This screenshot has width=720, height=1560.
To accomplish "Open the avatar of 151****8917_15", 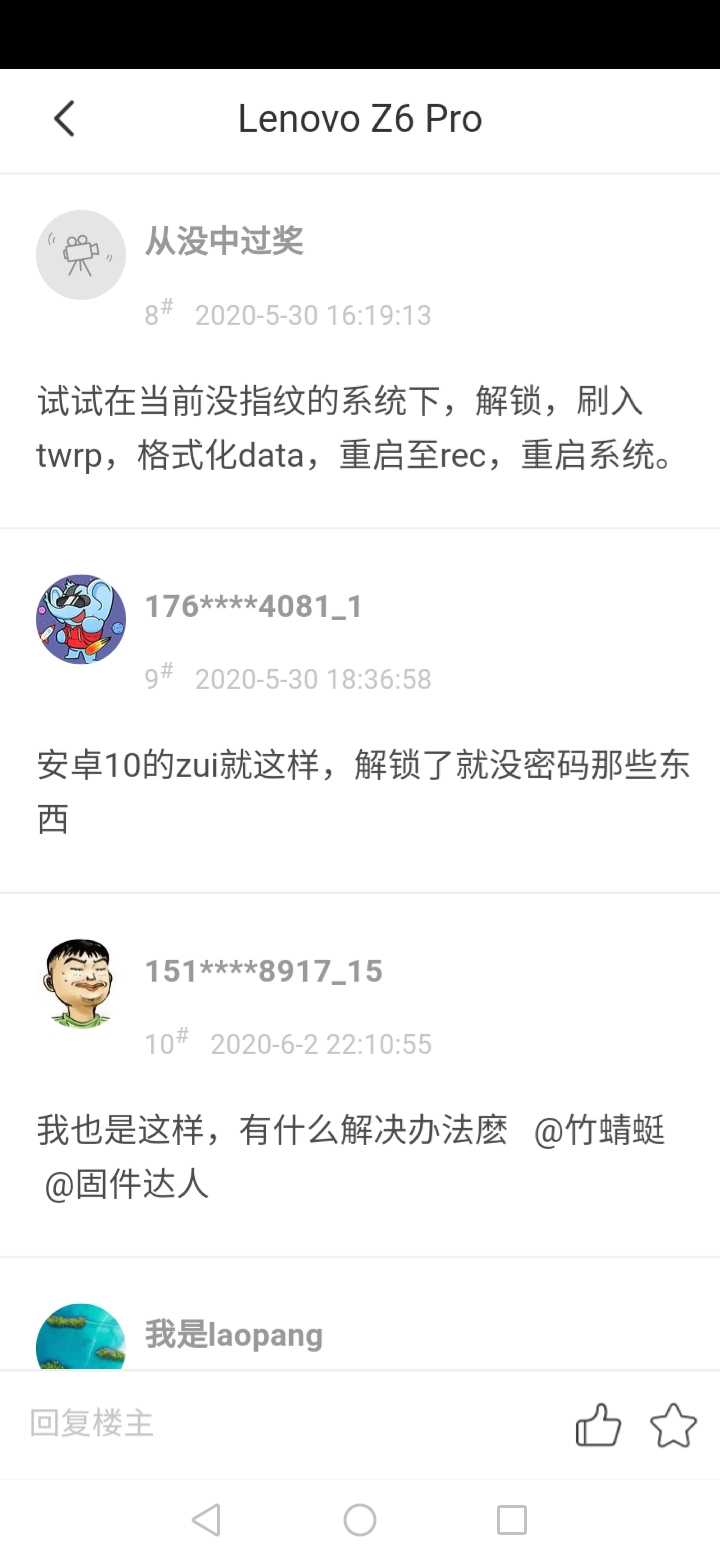I will coord(81,983).
